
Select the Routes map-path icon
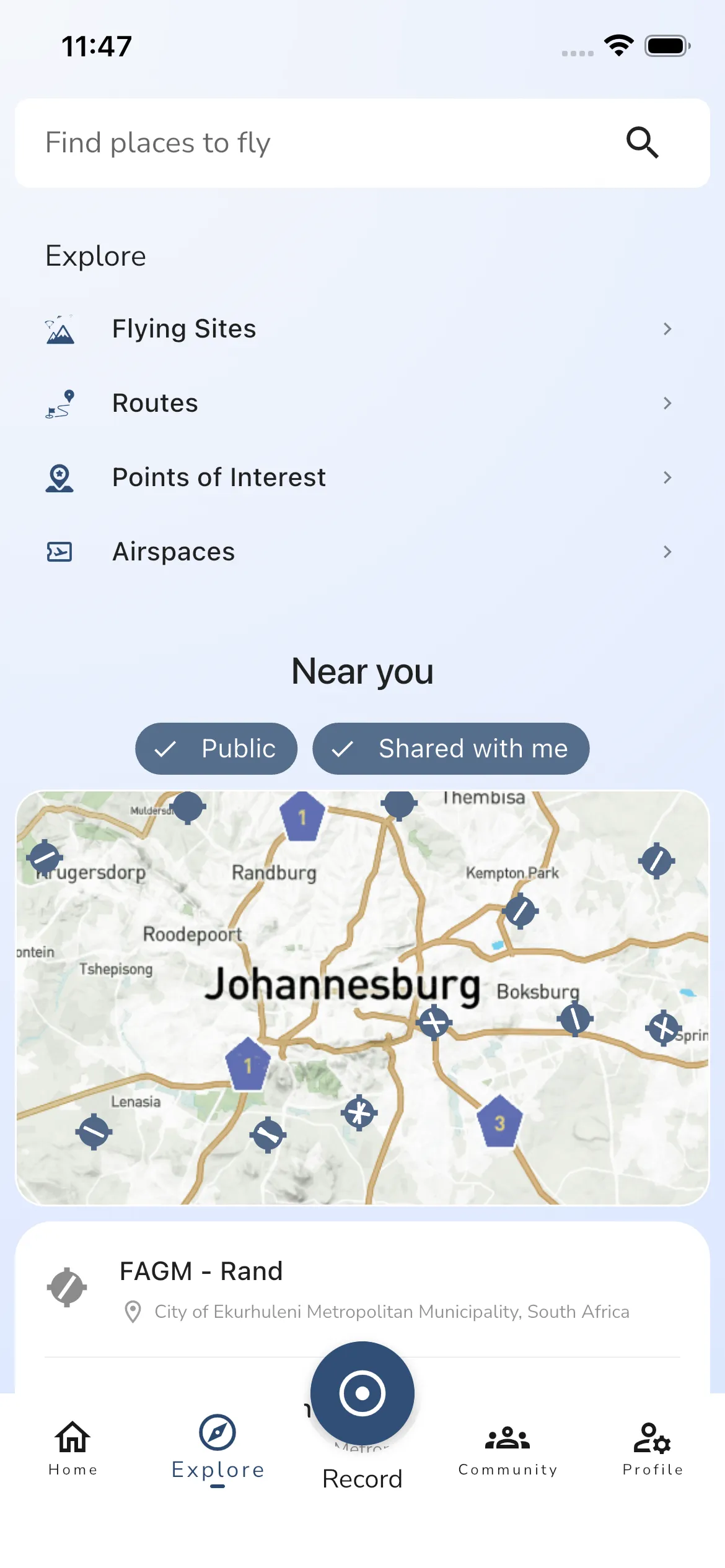[59, 403]
